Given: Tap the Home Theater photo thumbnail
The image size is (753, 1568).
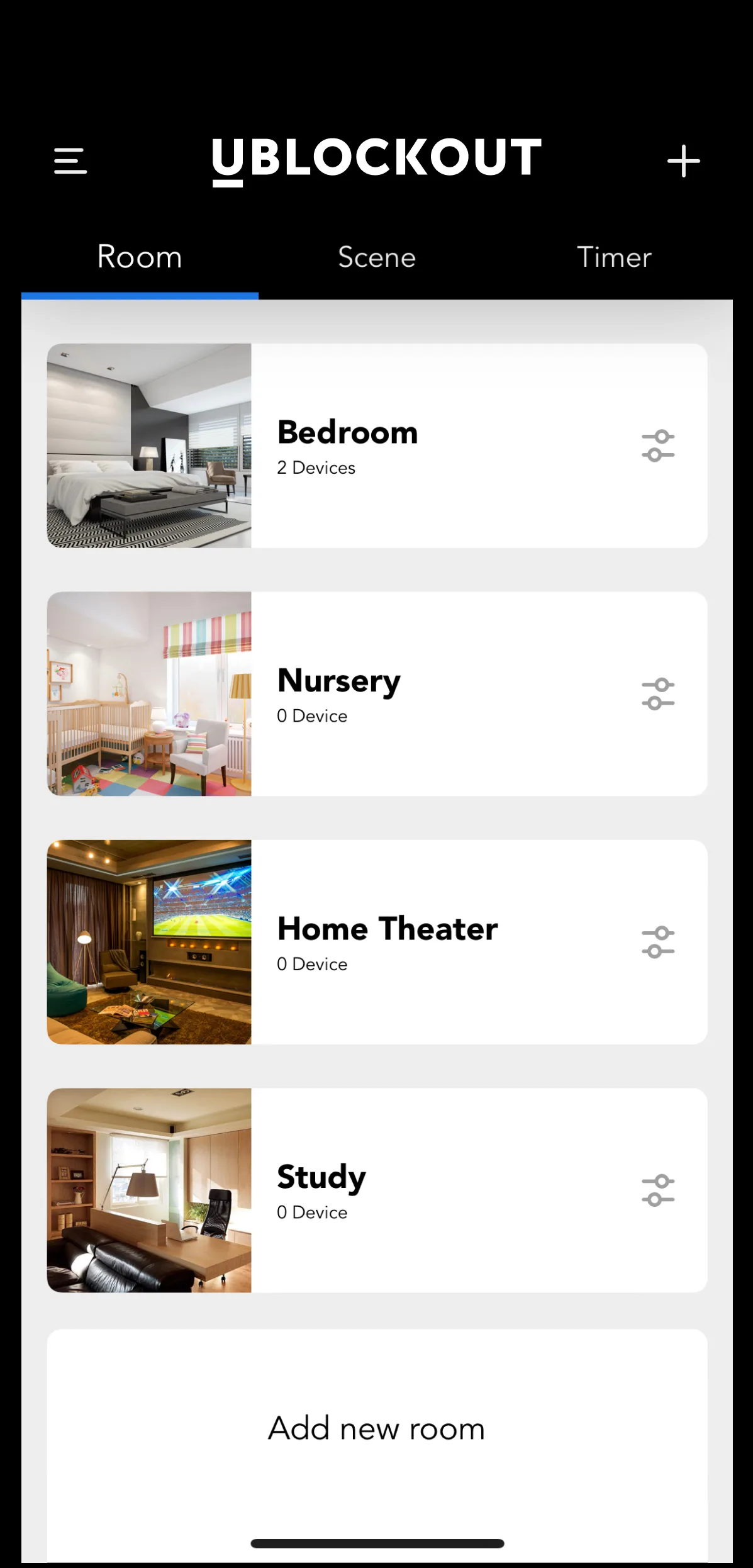Looking at the screenshot, I should click(x=148, y=942).
